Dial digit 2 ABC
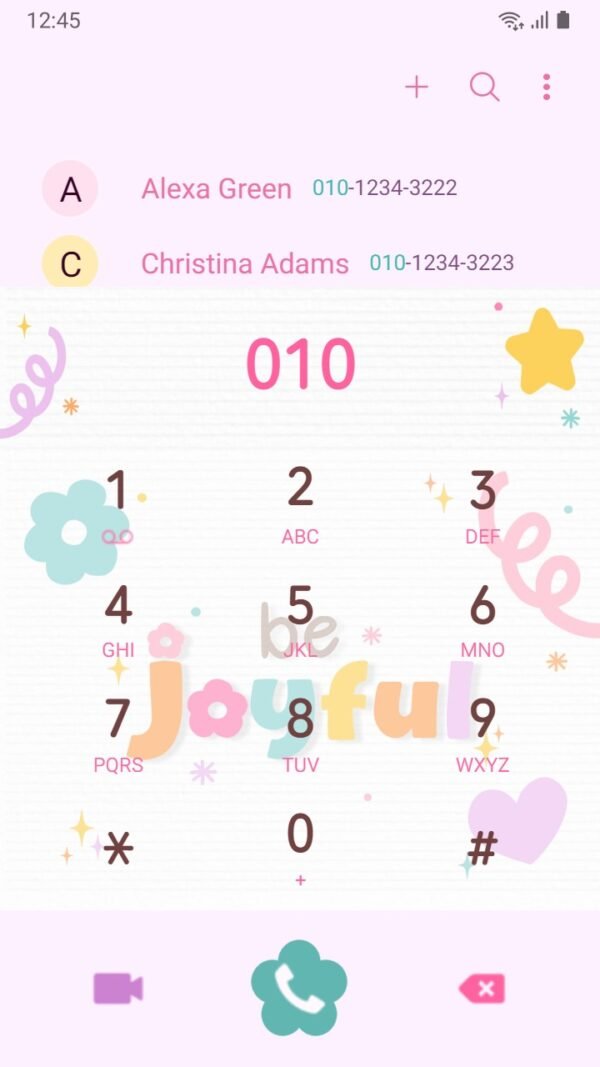The width and height of the screenshot is (600, 1067). (x=300, y=503)
